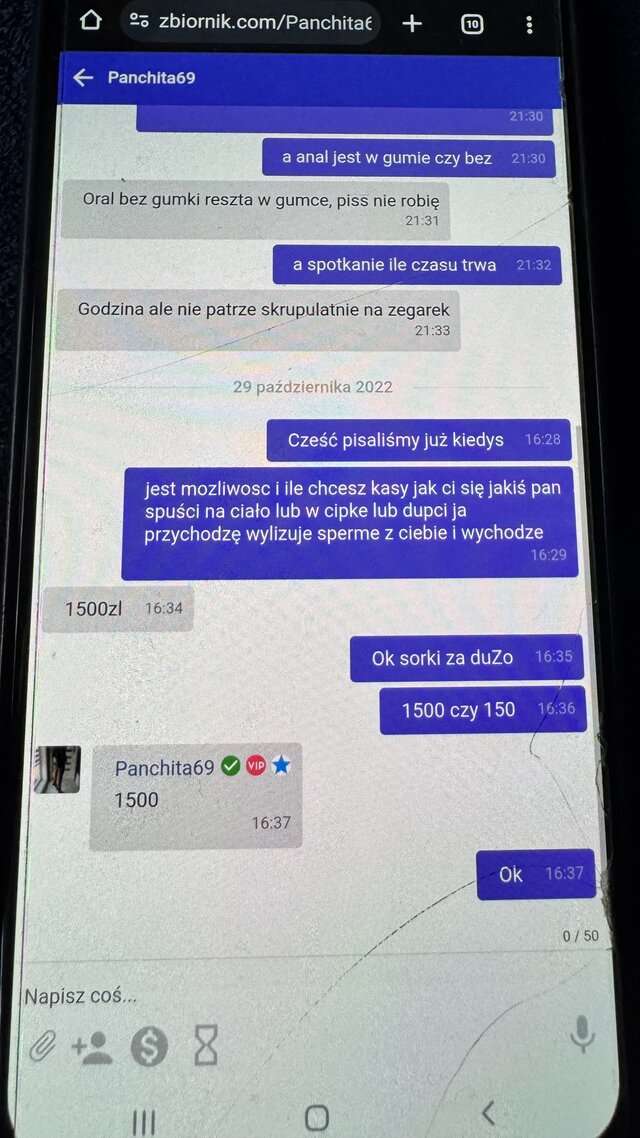Open a new browser tab

tap(412, 23)
